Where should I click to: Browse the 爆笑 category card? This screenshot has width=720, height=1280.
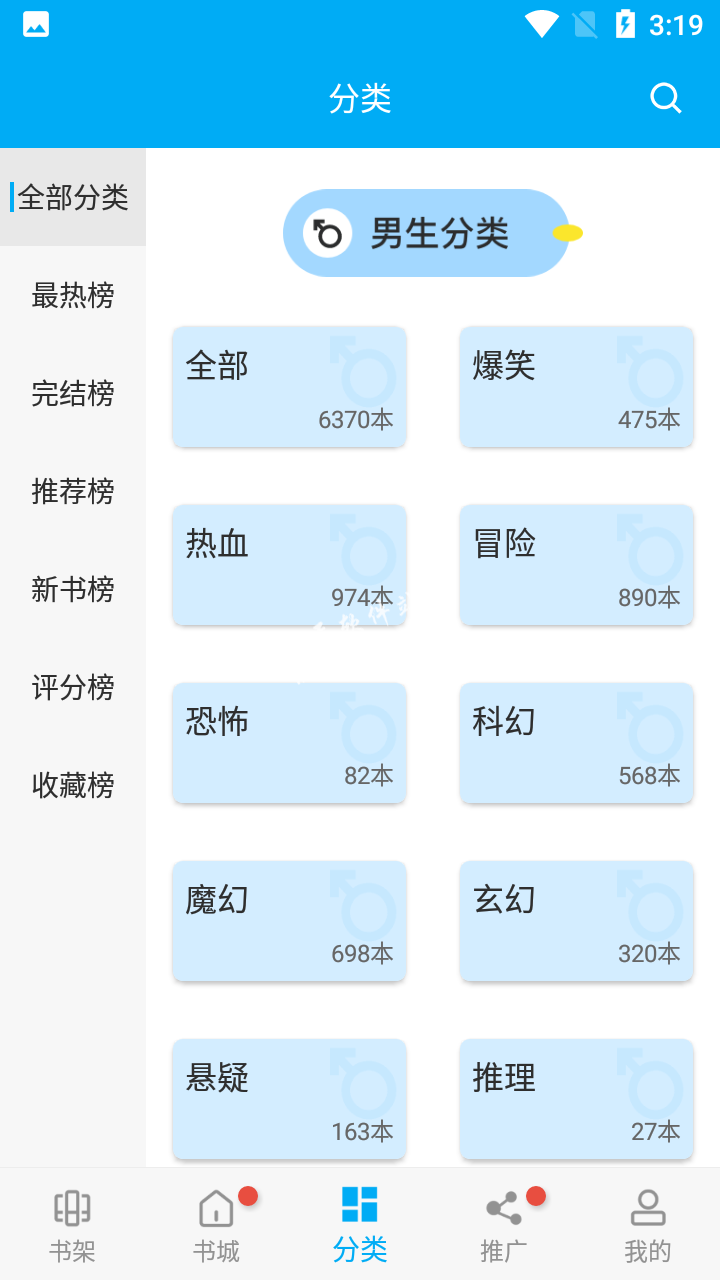point(576,387)
